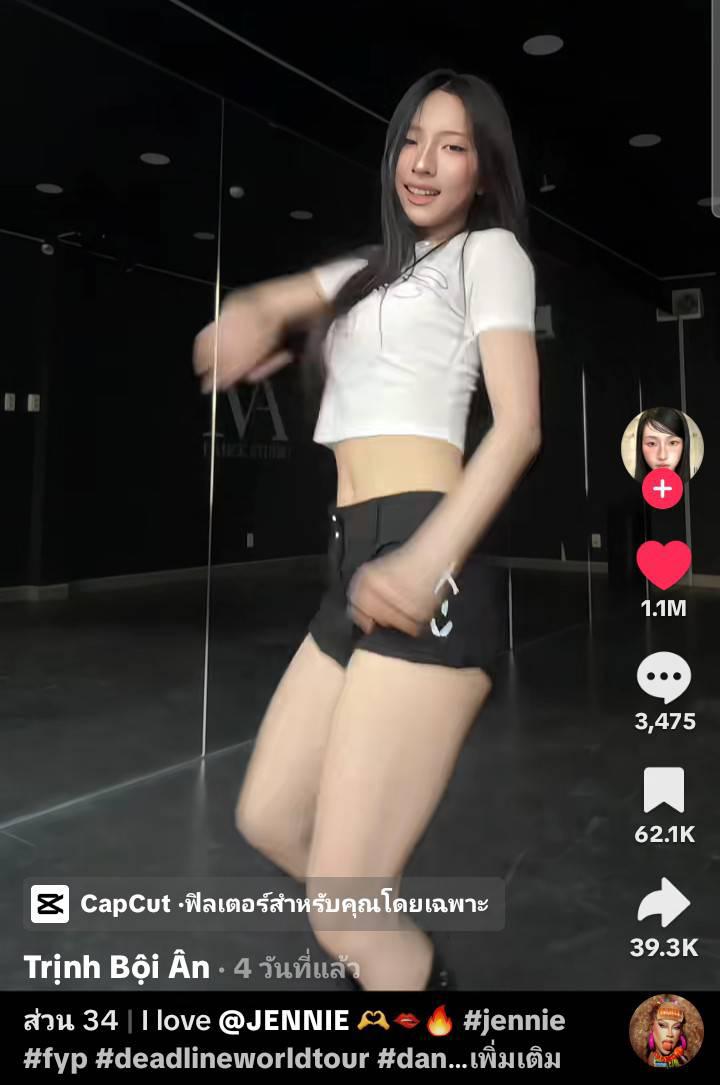Like this video
The width and height of the screenshot is (720, 1085).
663,565
